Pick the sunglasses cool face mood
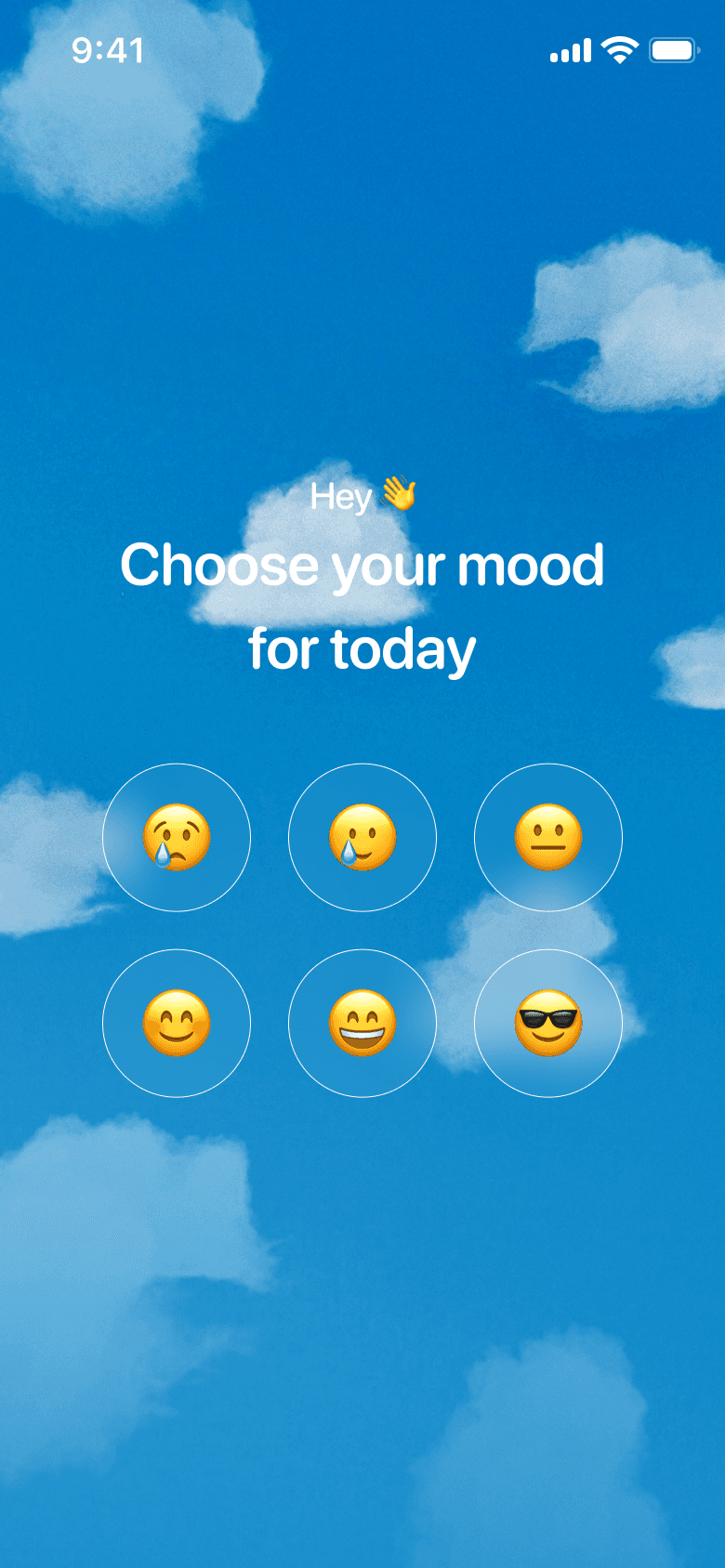Viewport: 725px width, 1568px height. (x=548, y=1024)
